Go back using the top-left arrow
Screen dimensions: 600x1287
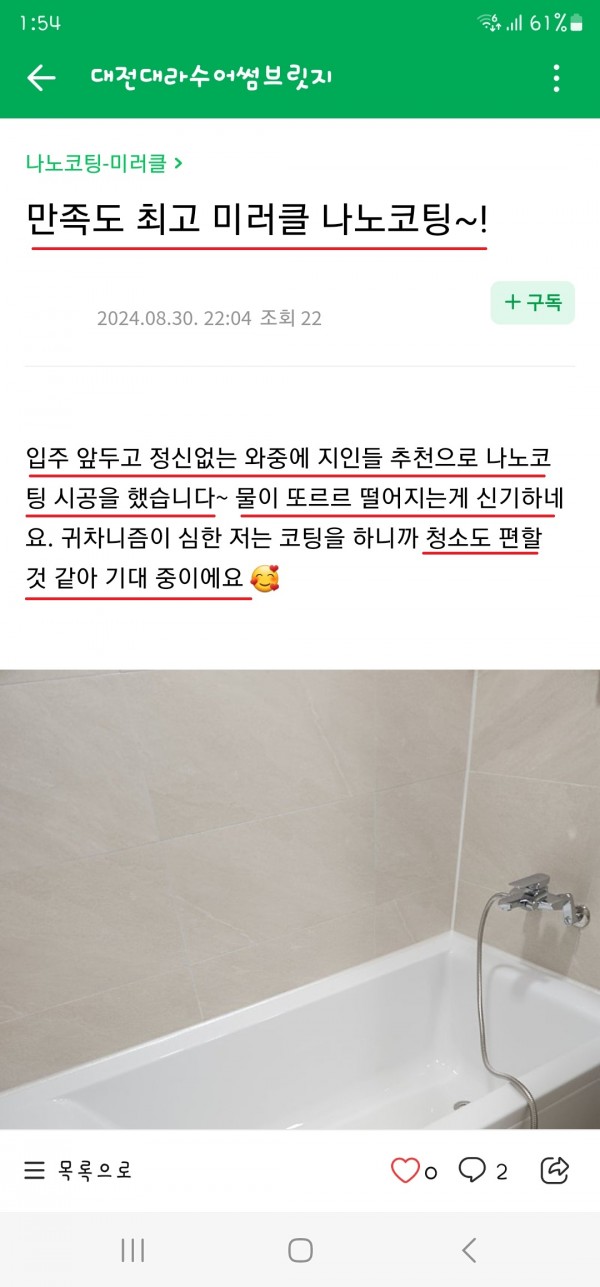click(41, 78)
